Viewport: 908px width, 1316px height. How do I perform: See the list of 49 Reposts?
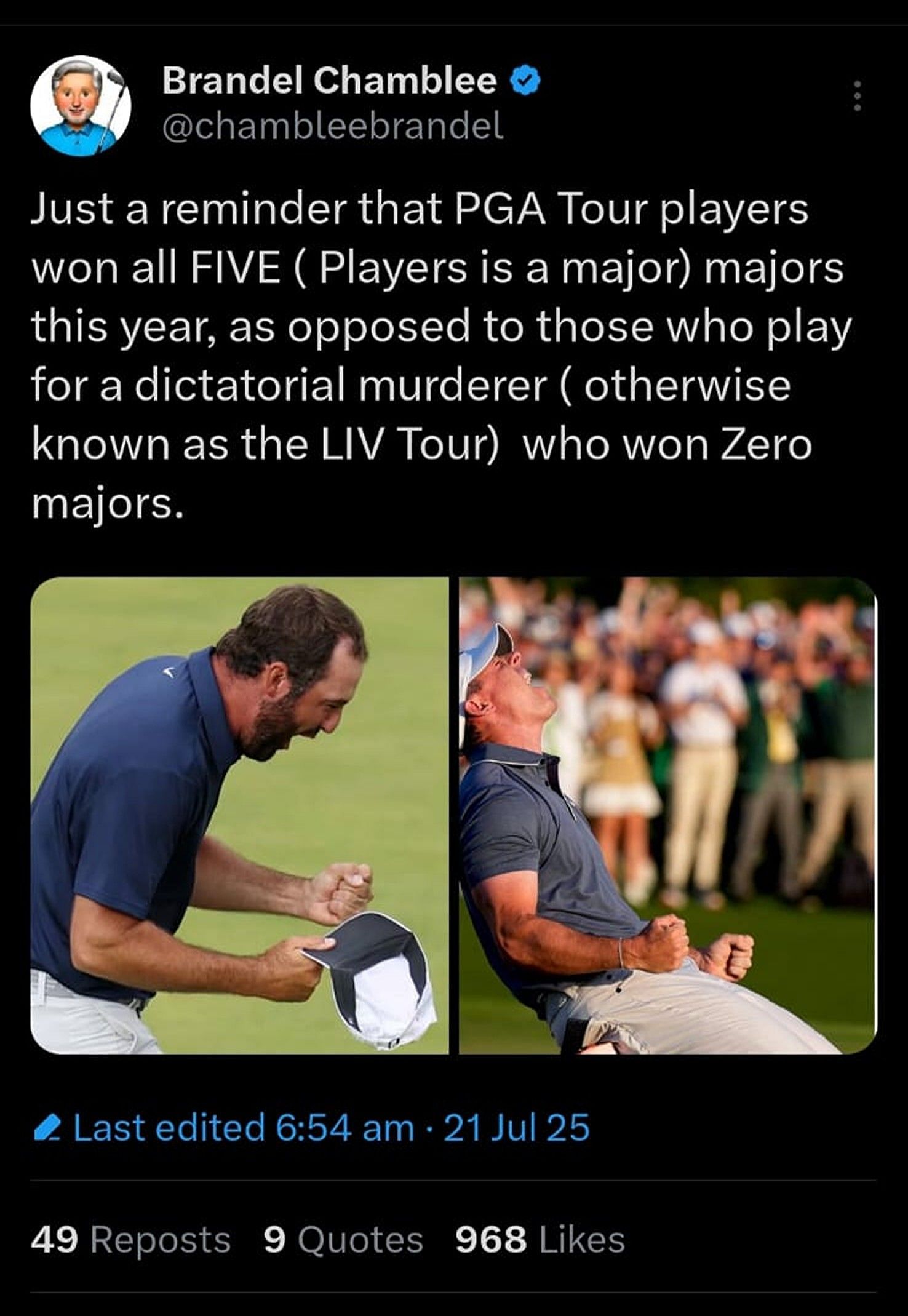[x=130, y=1239]
